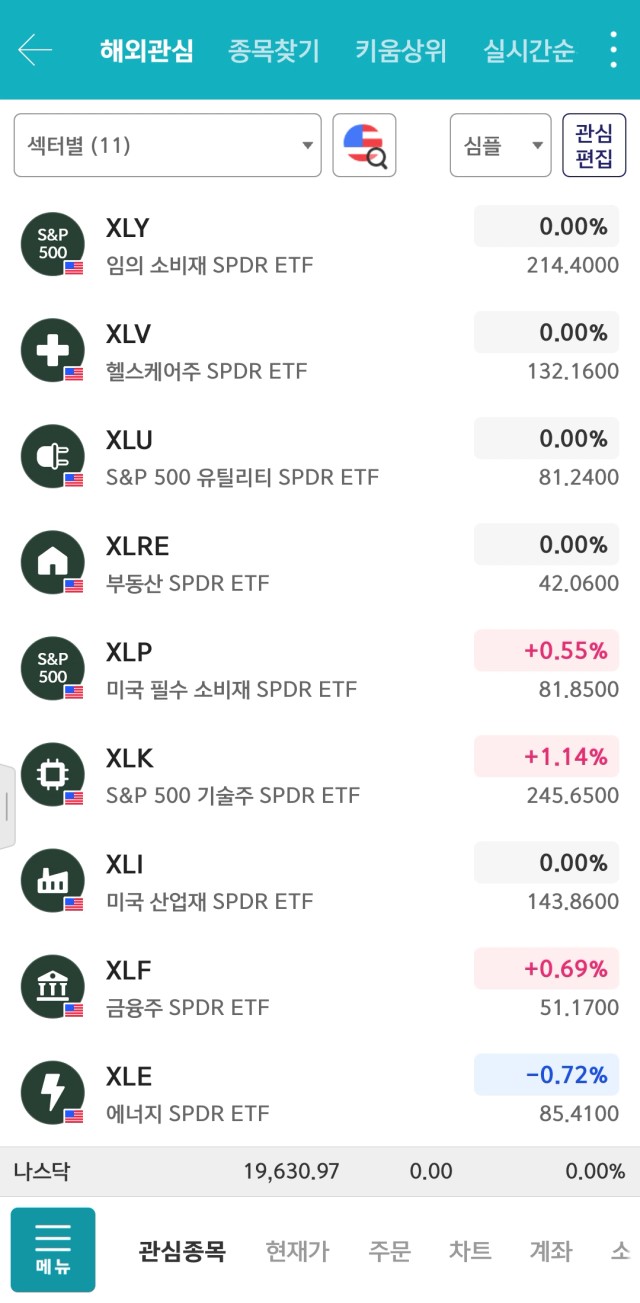Open the XLK 기술주 ETF row
Viewport: 640px width, 1303px height.
[320, 776]
